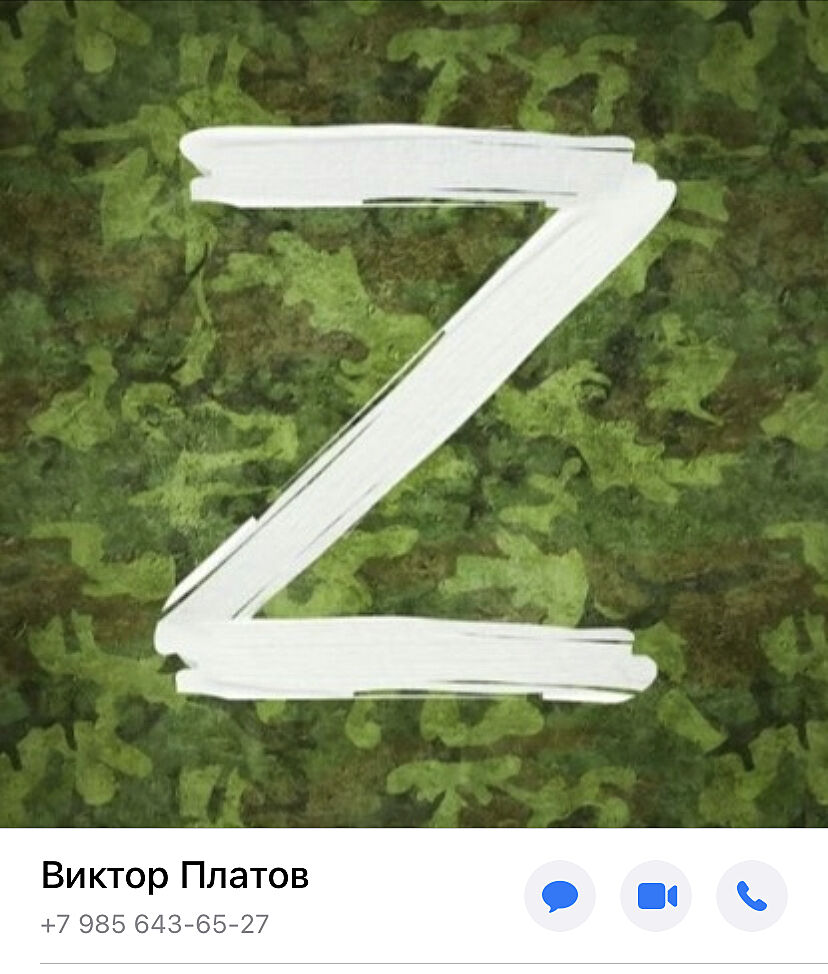Send a message to Виктор Платов
Image resolution: width=828 pixels, height=974 pixels.
tap(560, 896)
